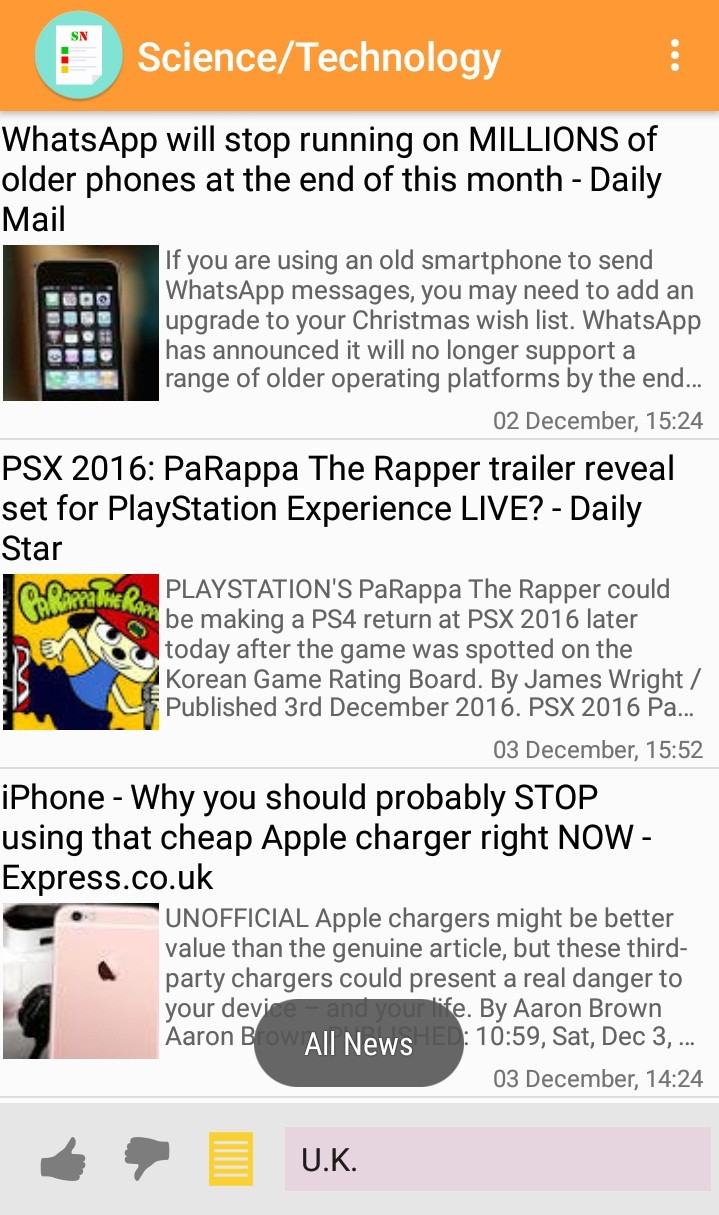Read the PaRappa The Rapper PSX article
719x1215 pixels.
[x=359, y=604]
